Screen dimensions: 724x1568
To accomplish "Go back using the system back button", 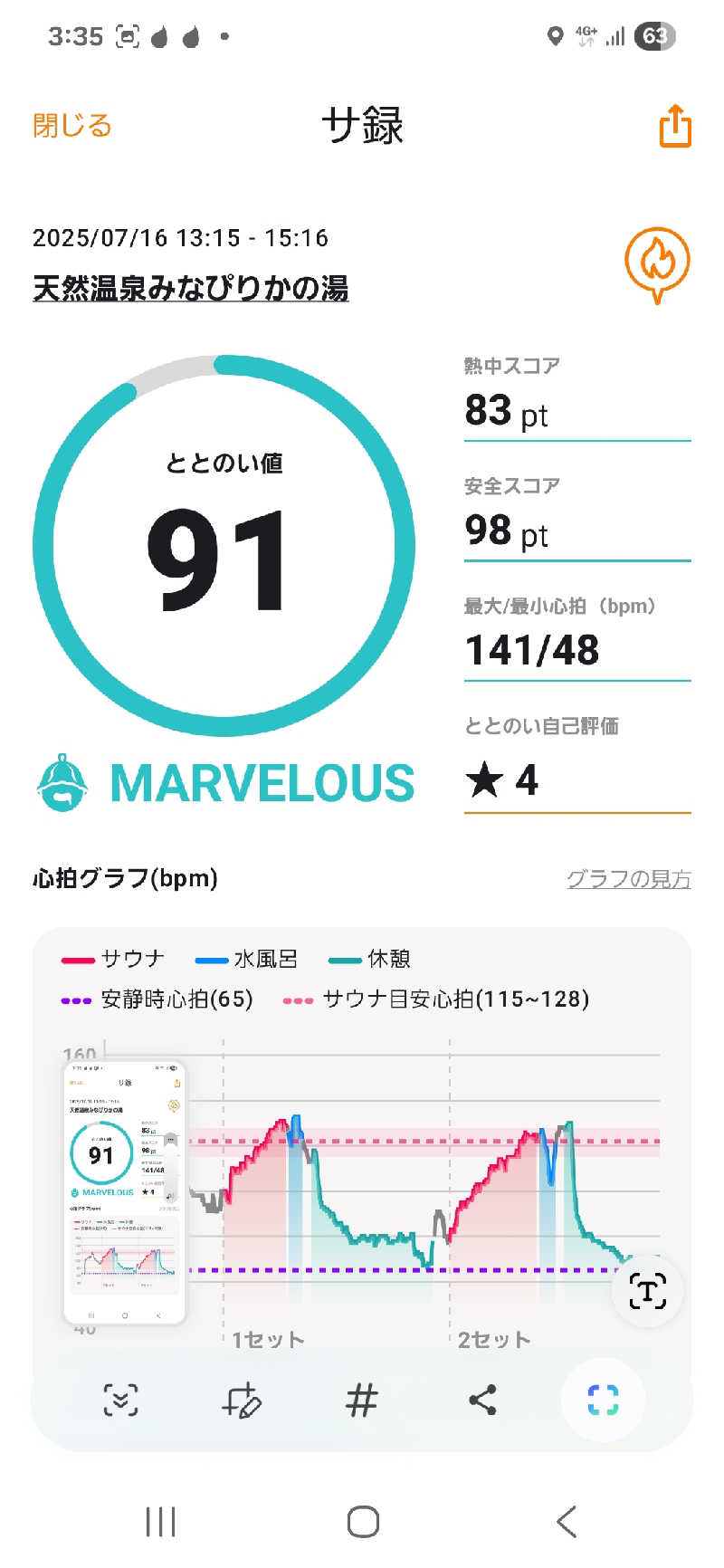I will click(566, 1522).
